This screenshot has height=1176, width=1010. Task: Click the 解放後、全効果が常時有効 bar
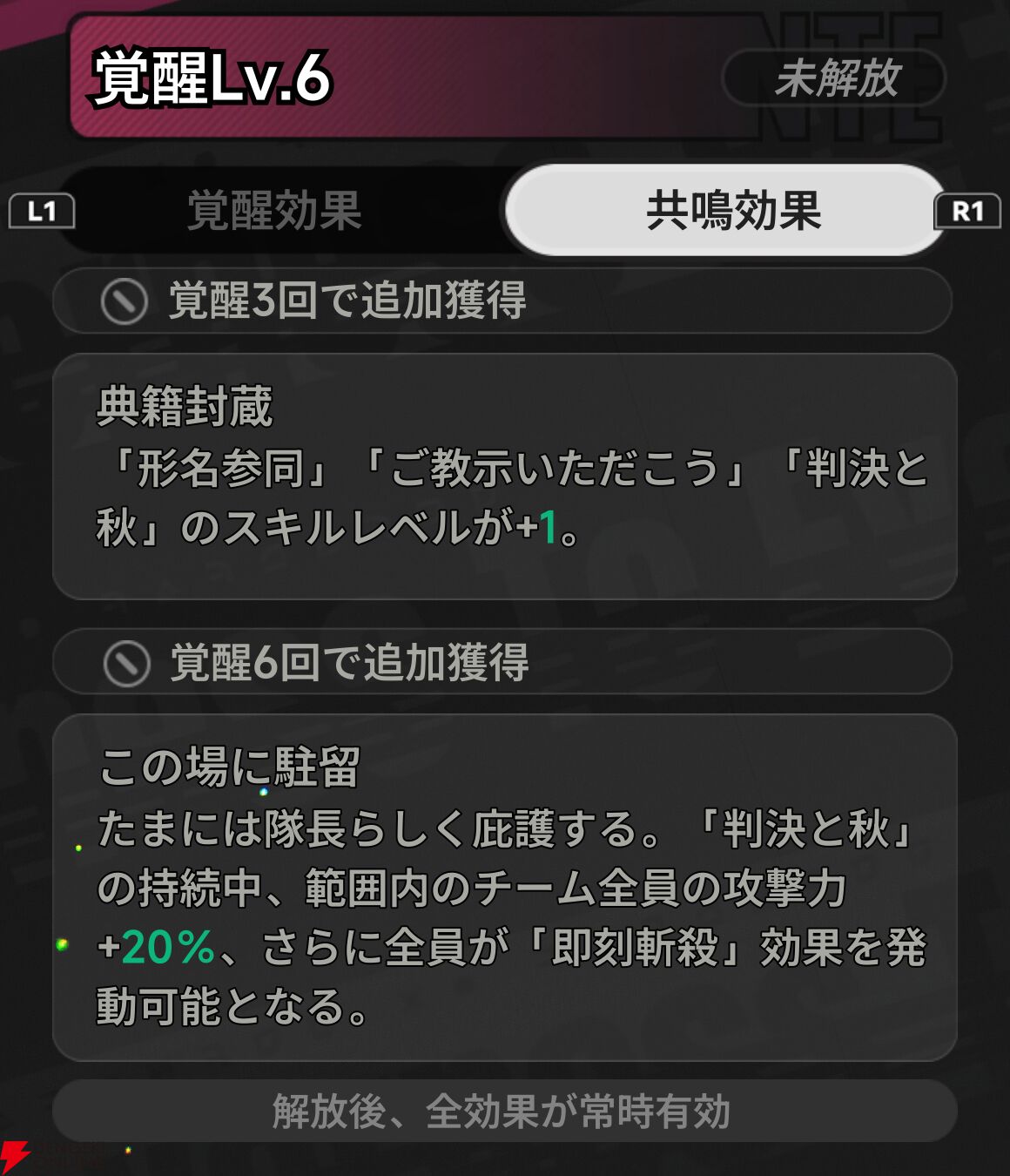(505, 1110)
